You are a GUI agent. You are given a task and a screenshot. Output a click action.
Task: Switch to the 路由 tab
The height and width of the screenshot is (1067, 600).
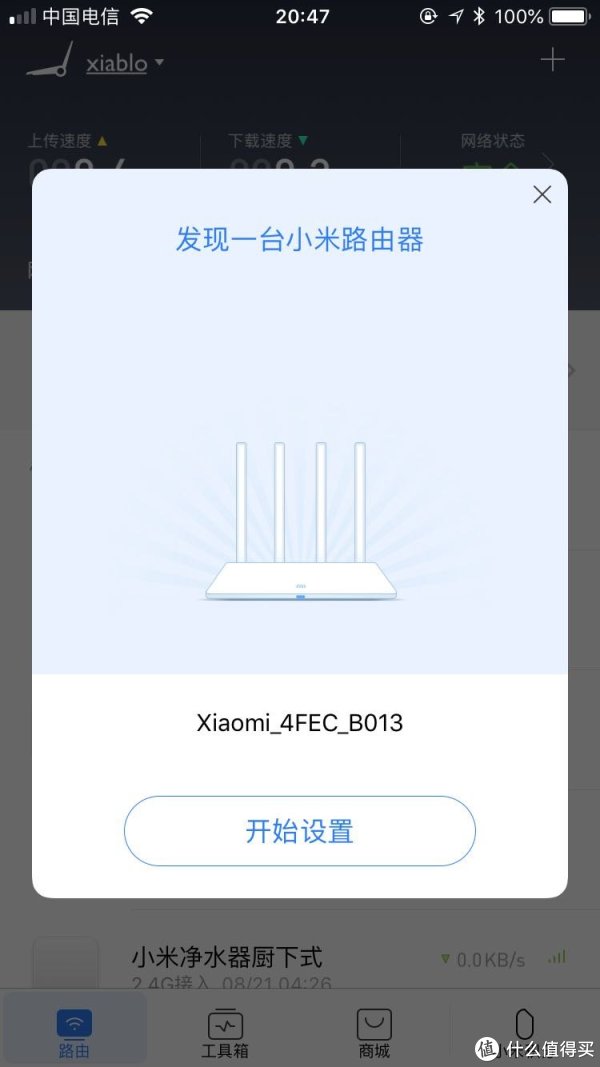[74, 1032]
